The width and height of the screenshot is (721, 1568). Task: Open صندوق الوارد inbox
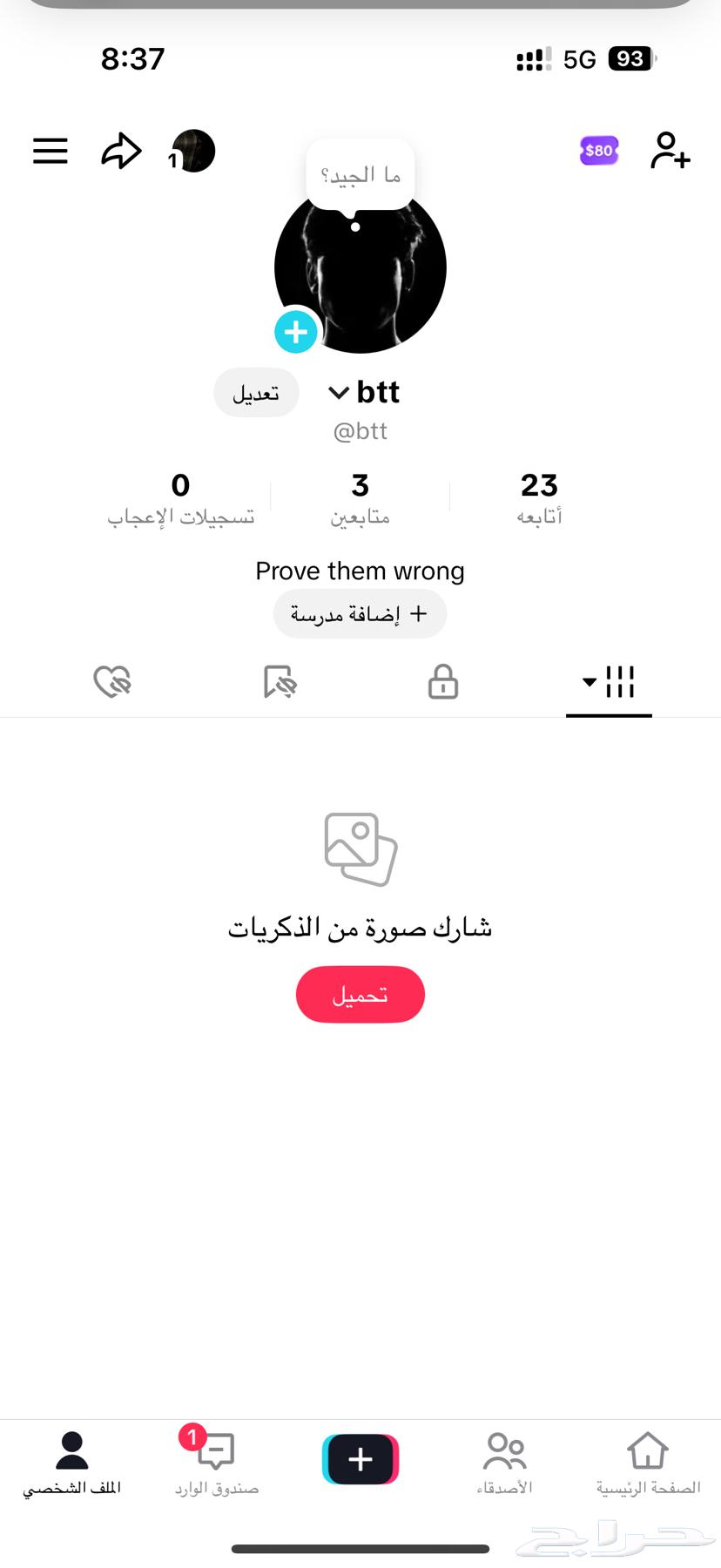tap(216, 1462)
